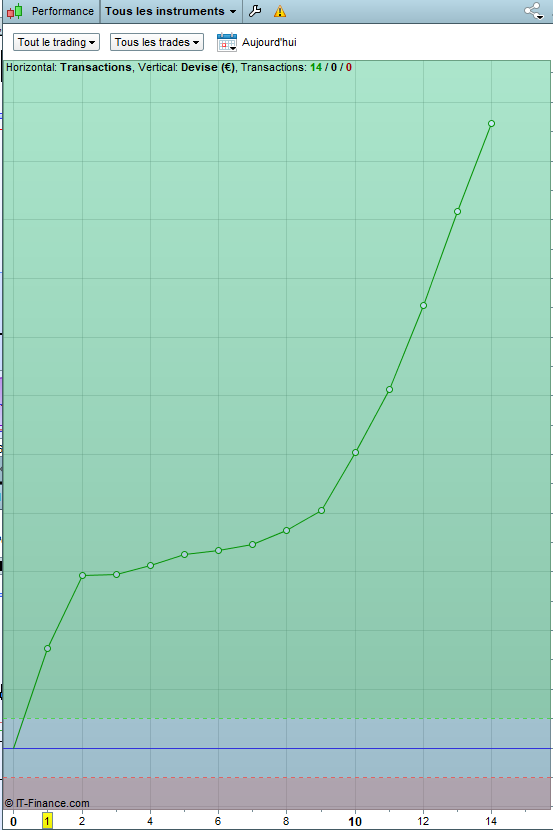553x830 pixels.
Task: Open the share menu icon
Action: point(533,11)
